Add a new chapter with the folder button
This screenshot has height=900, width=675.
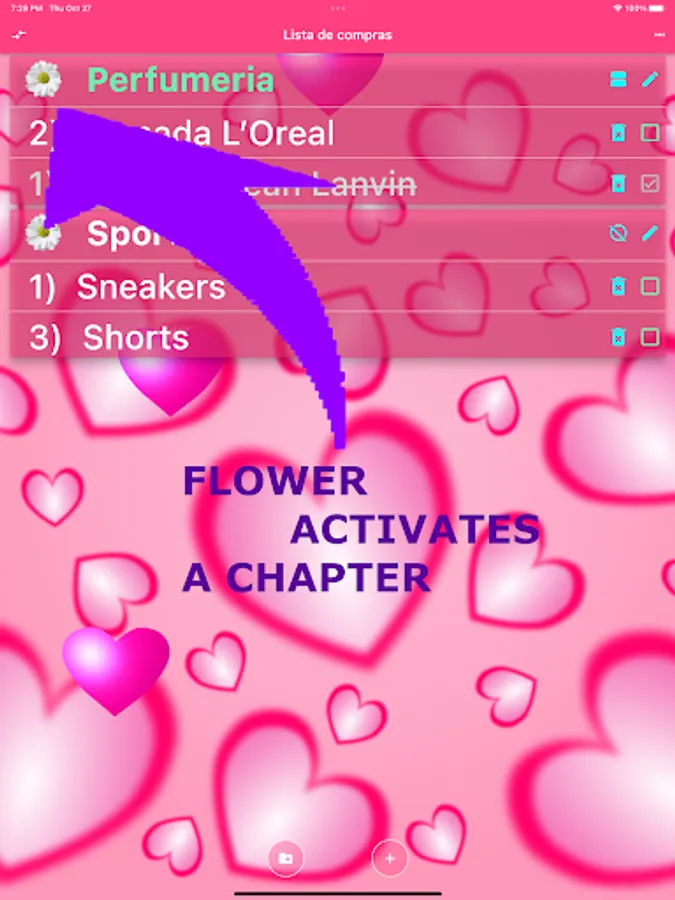tap(285, 859)
